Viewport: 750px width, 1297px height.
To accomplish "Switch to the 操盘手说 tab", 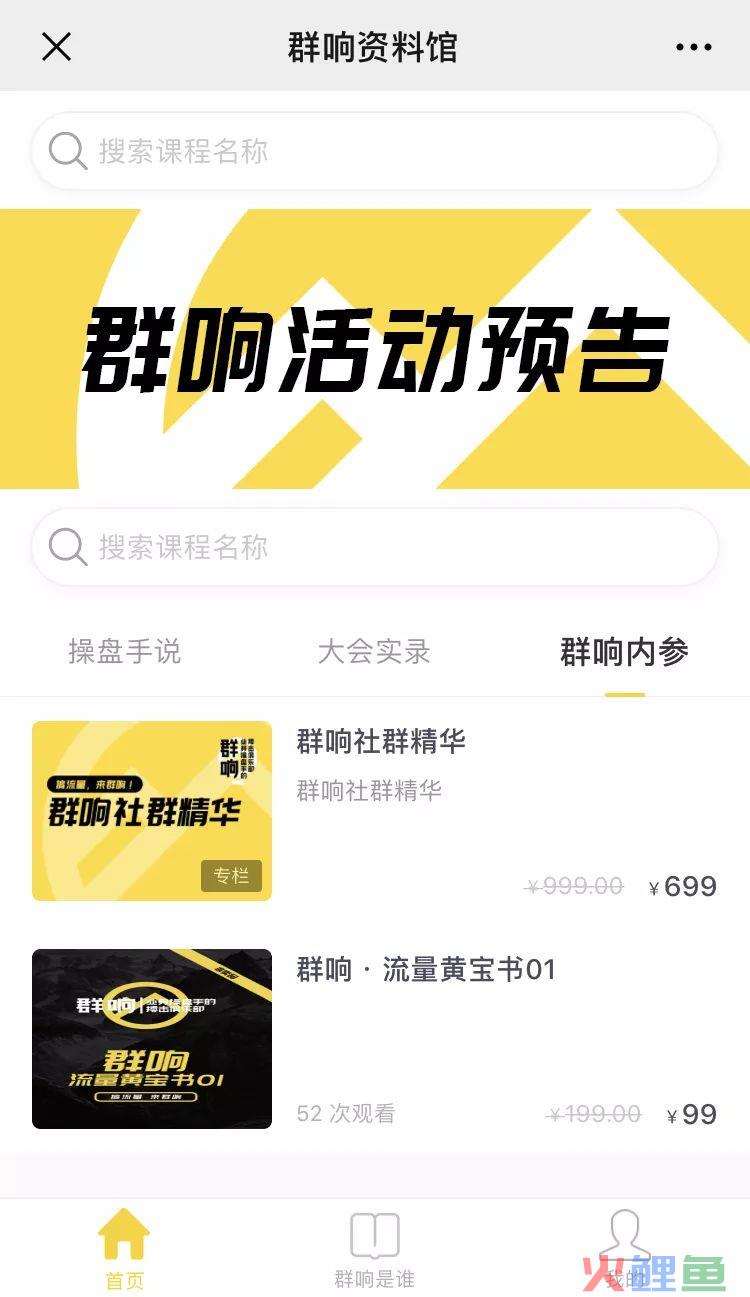I will (x=125, y=652).
